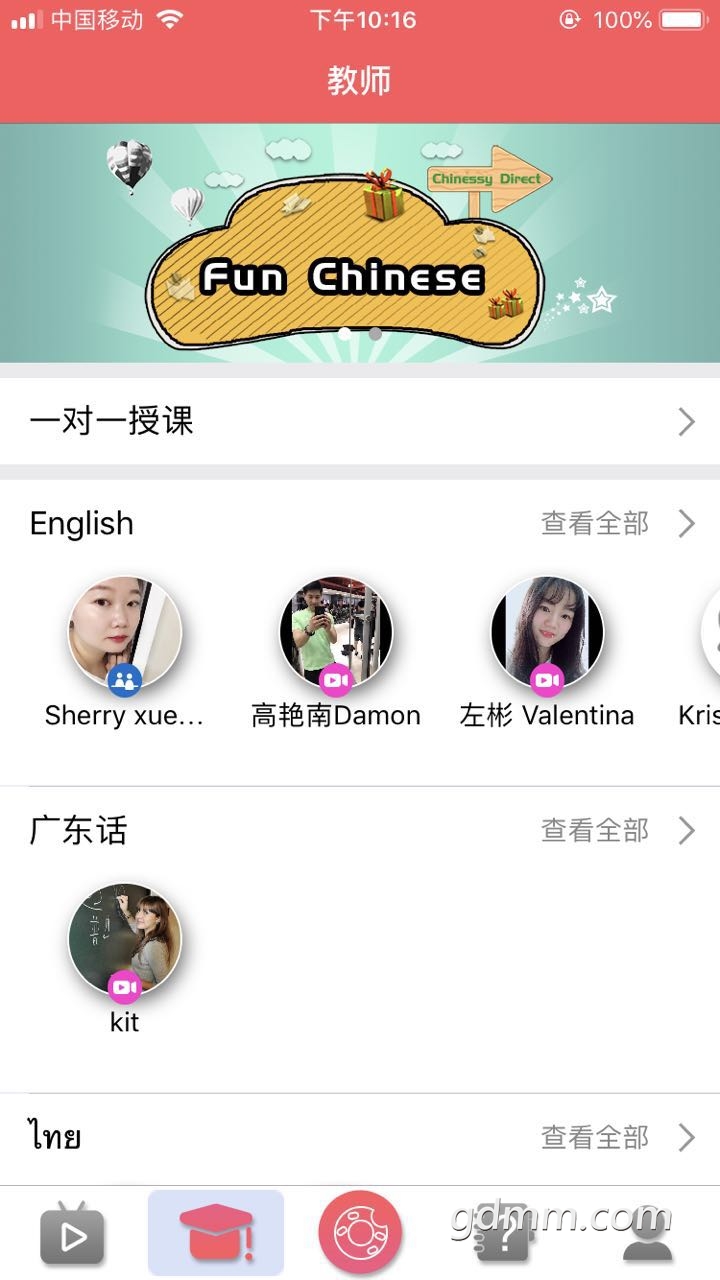This screenshot has width=720, height=1280.
Task: Open the 一对一授课 row
Action: pyautogui.click(x=360, y=421)
